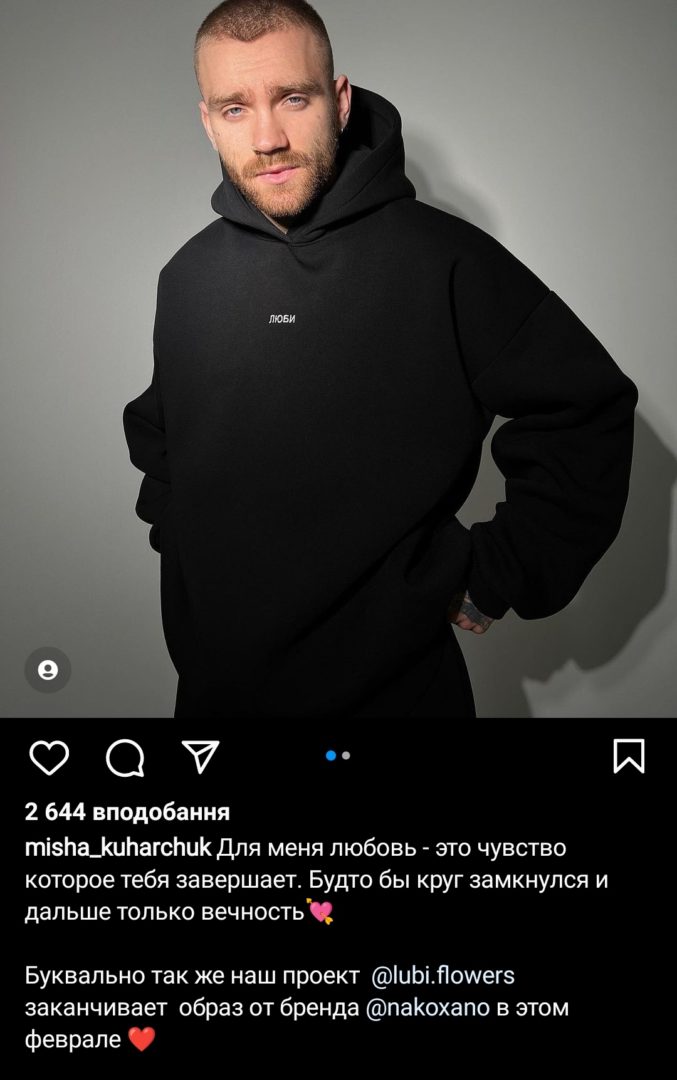Save the post with the bookmark icon
The image size is (677, 1080).
coord(628,757)
